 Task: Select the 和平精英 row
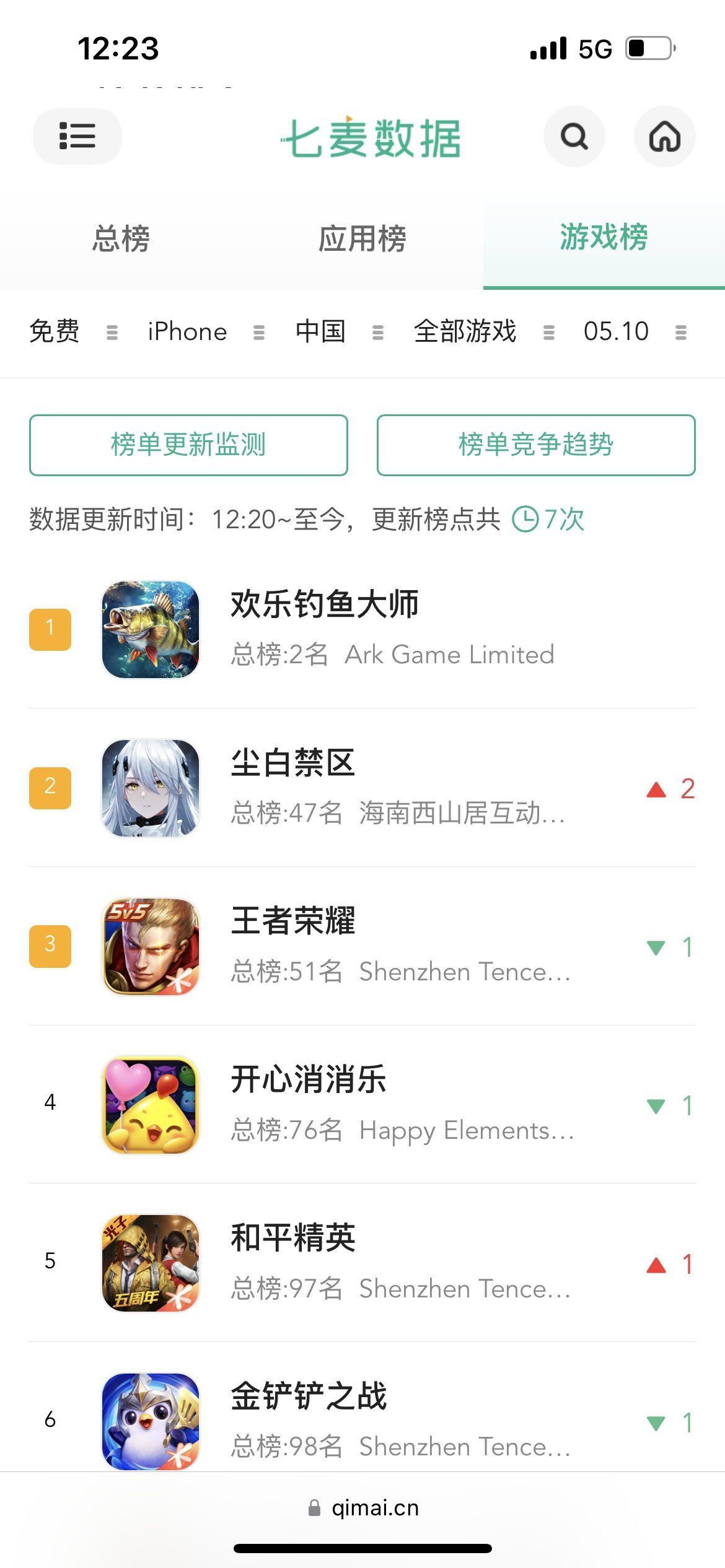point(292,1239)
